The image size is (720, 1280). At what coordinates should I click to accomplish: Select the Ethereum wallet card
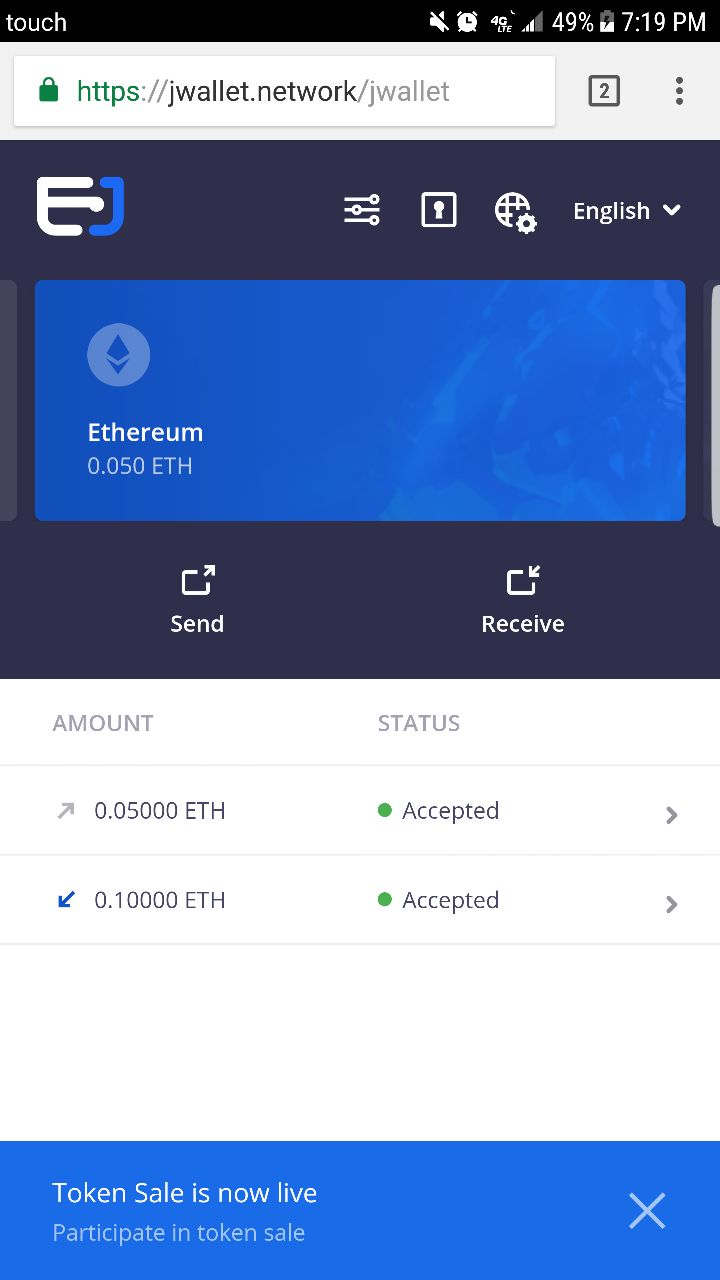pos(360,400)
